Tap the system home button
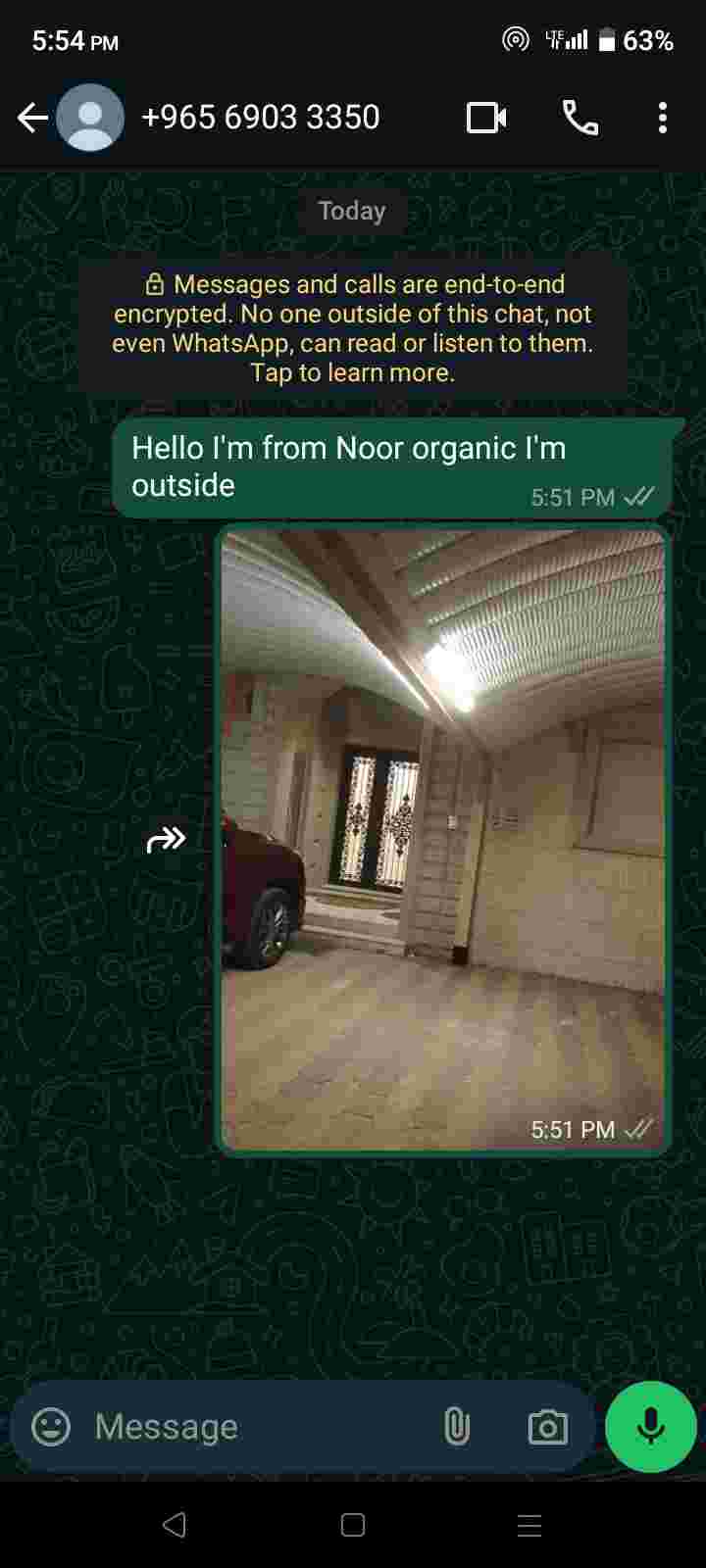 click(x=353, y=1525)
